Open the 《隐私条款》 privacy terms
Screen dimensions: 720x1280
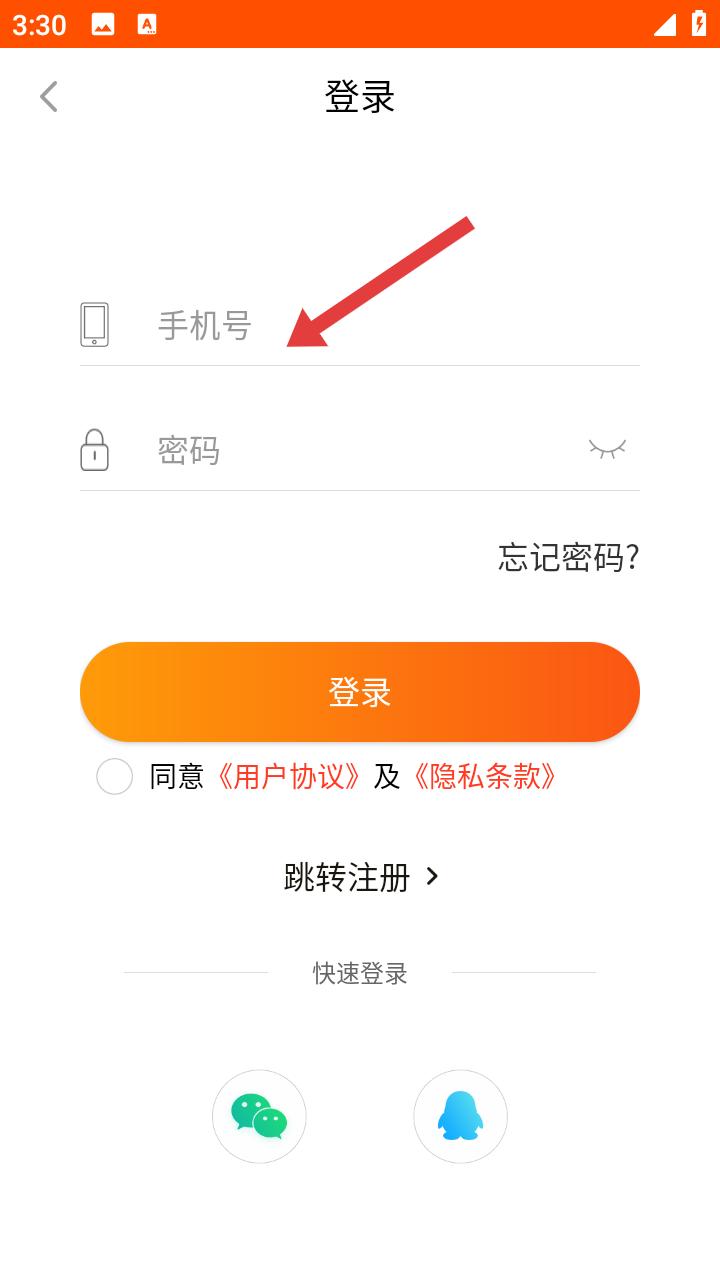(484, 777)
